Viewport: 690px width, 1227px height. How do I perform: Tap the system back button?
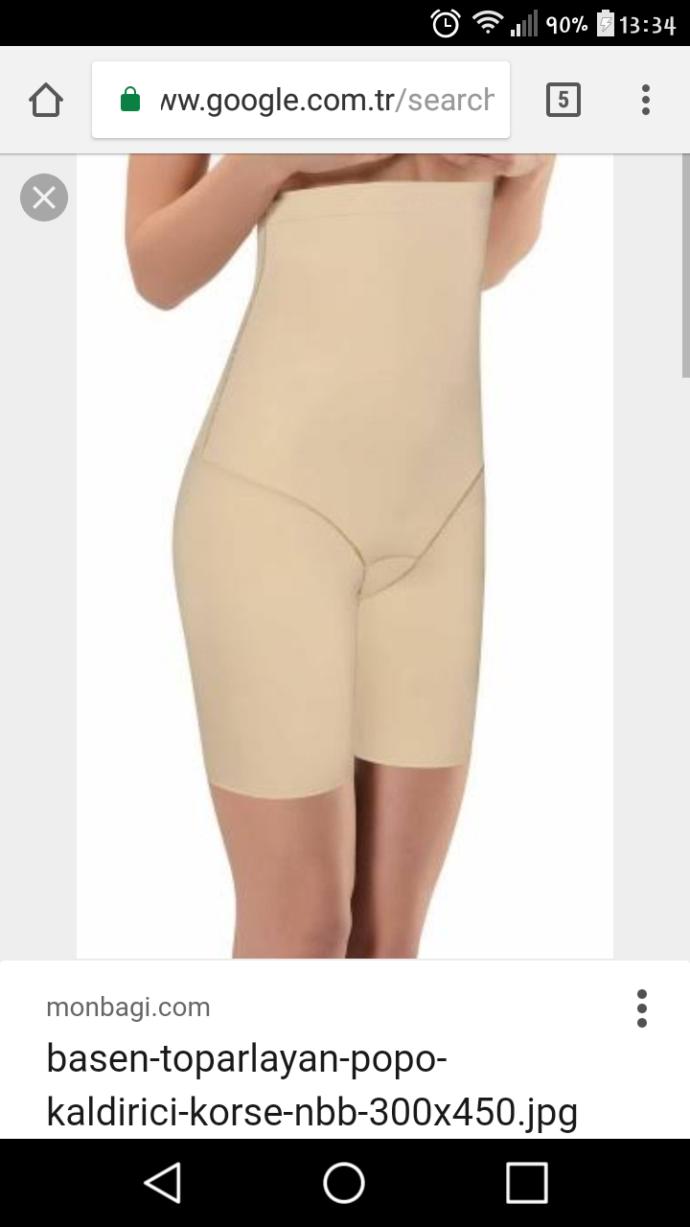(162, 1183)
